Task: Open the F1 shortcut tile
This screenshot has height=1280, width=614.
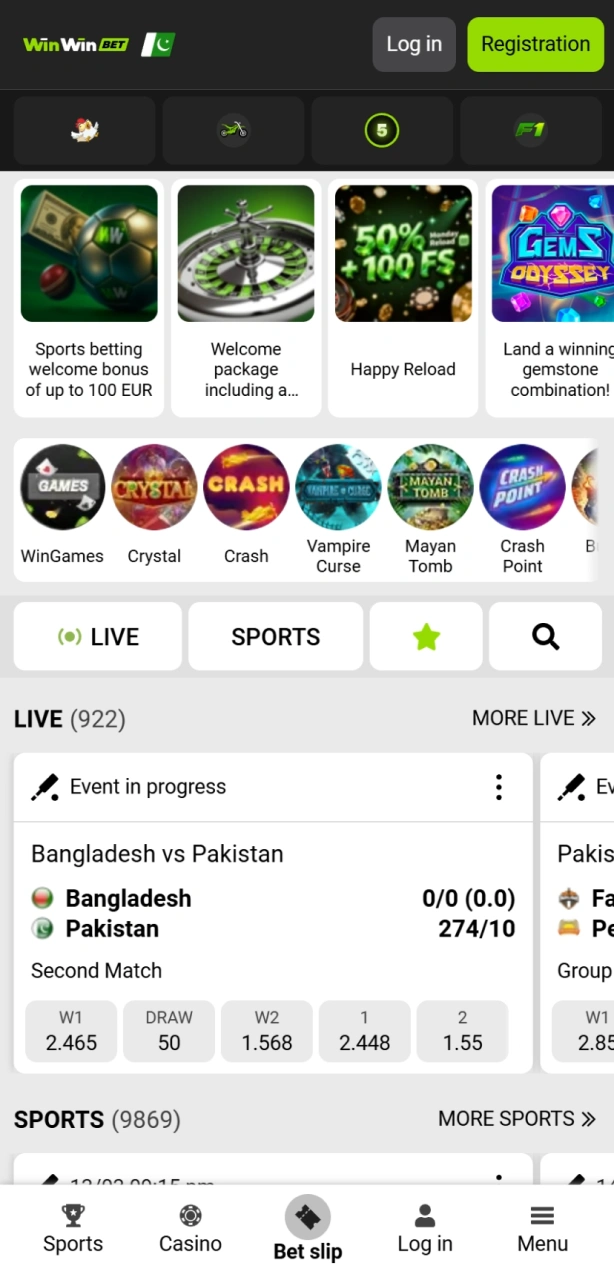Action: [529, 130]
